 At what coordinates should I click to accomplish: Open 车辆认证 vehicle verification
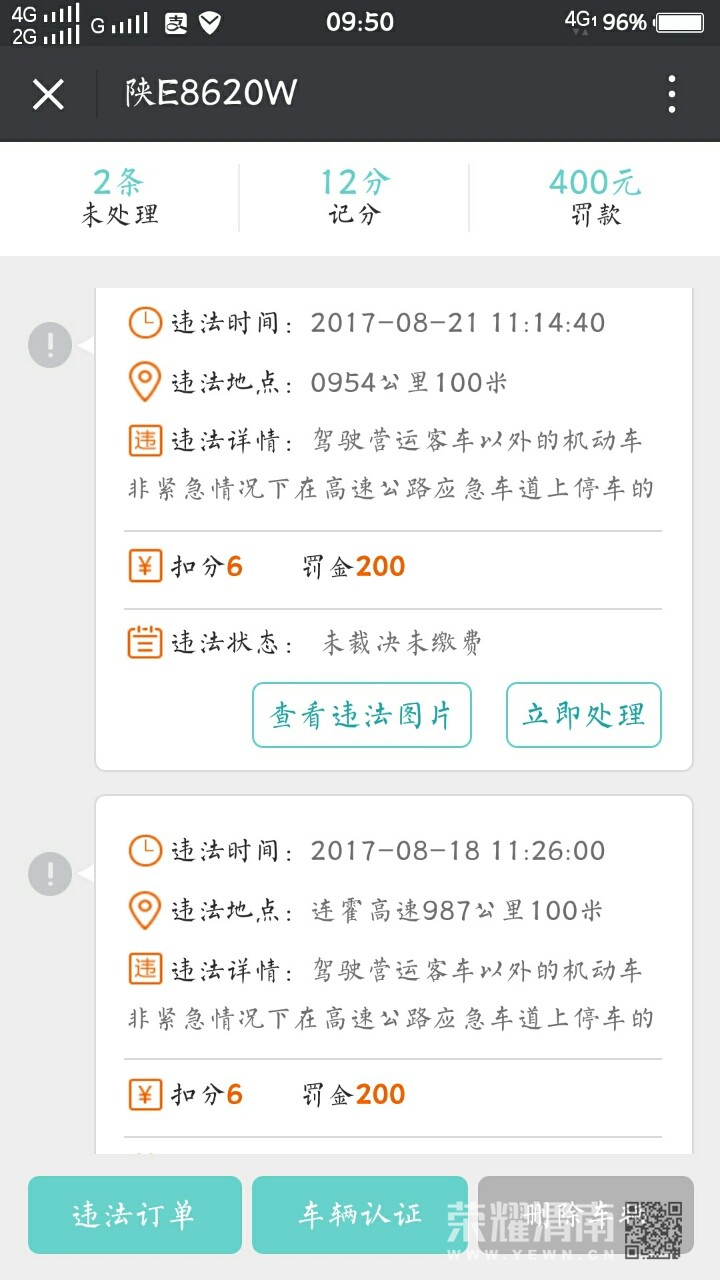click(x=360, y=1215)
